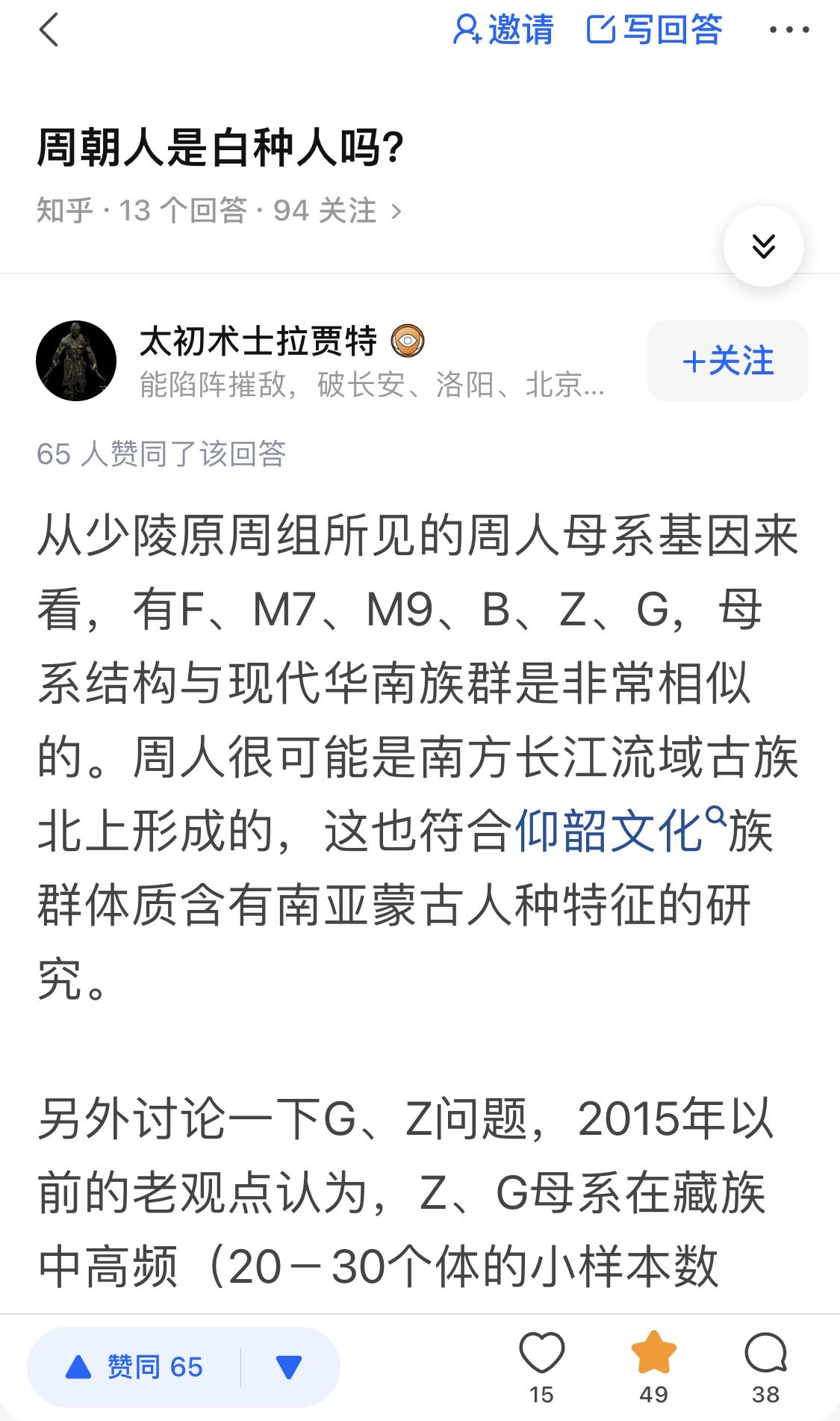Downvote the answer with down triangle
Image resolution: width=840 pixels, height=1421 pixels.
point(289,1366)
